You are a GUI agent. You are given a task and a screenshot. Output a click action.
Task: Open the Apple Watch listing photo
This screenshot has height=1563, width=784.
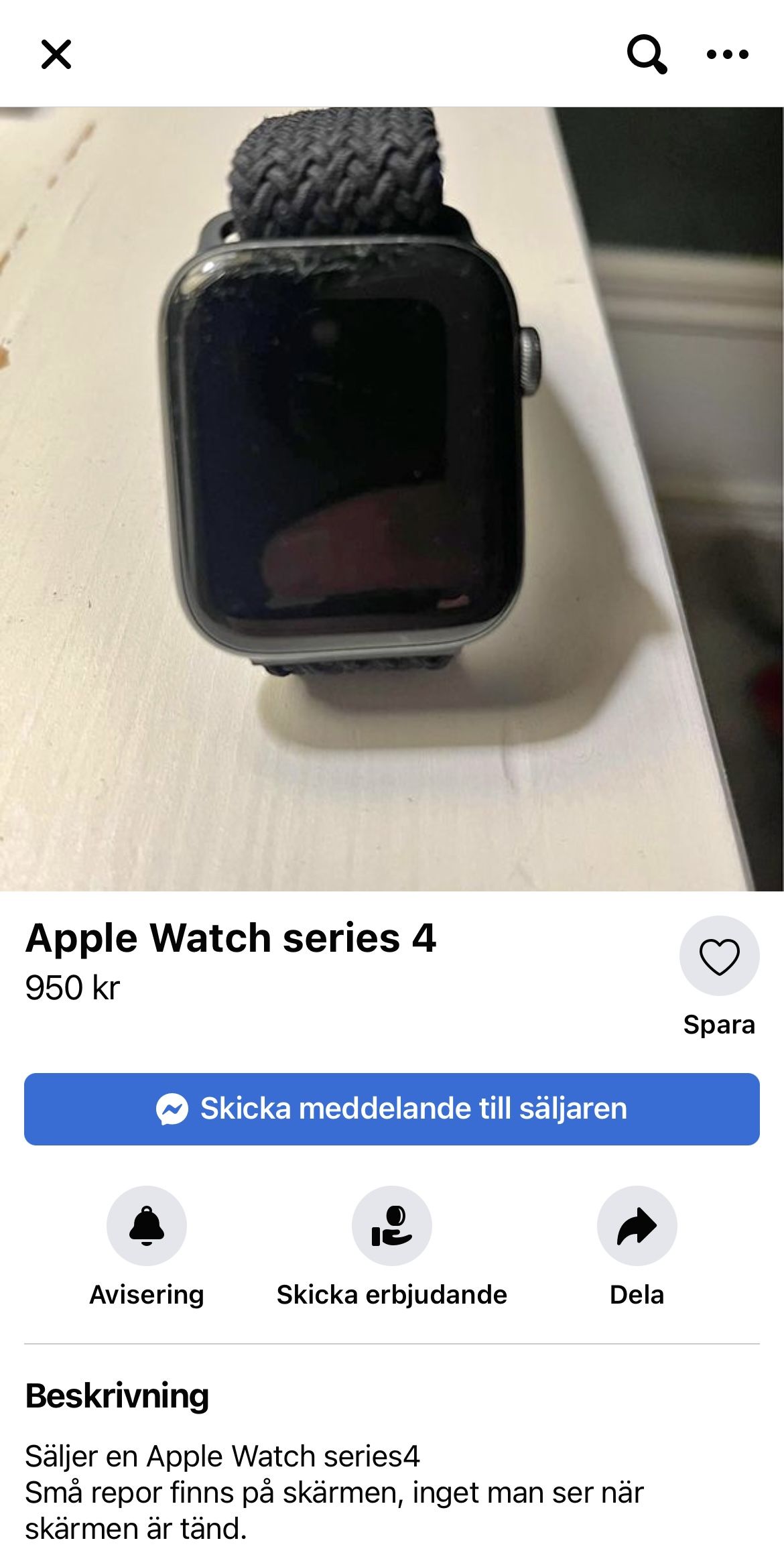coord(391,499)
